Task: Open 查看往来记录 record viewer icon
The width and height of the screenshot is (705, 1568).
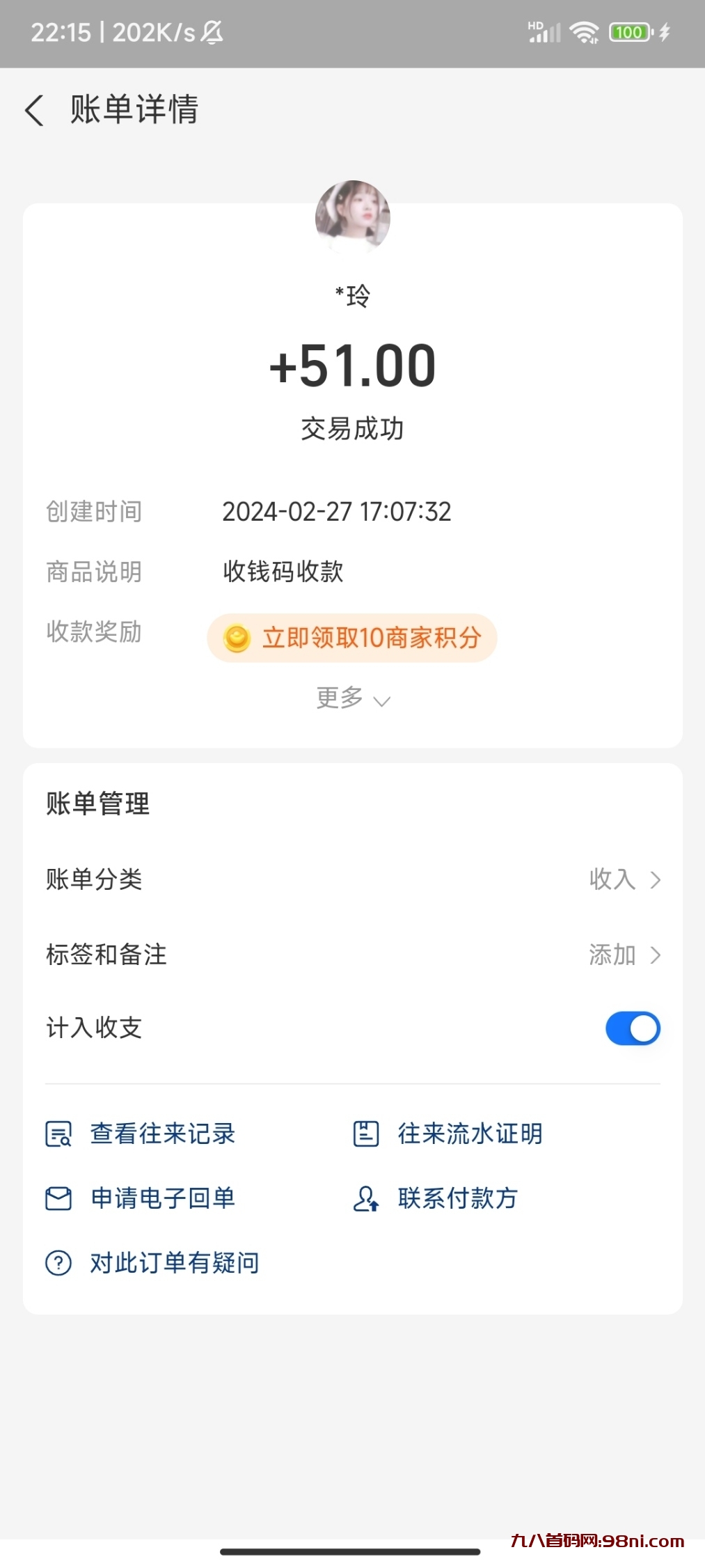Action: click(58, 1133)
